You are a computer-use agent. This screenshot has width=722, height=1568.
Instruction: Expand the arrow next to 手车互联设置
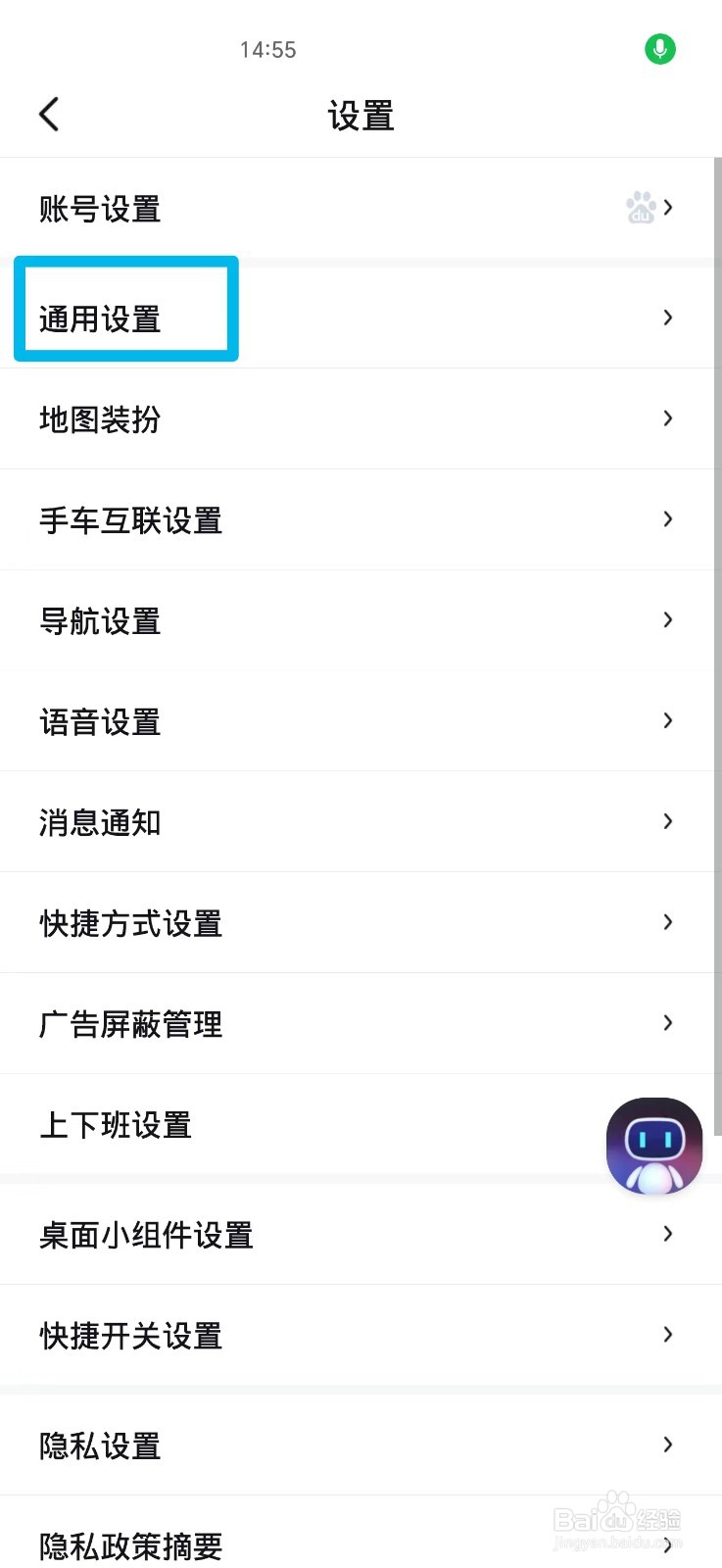[668, 519]
